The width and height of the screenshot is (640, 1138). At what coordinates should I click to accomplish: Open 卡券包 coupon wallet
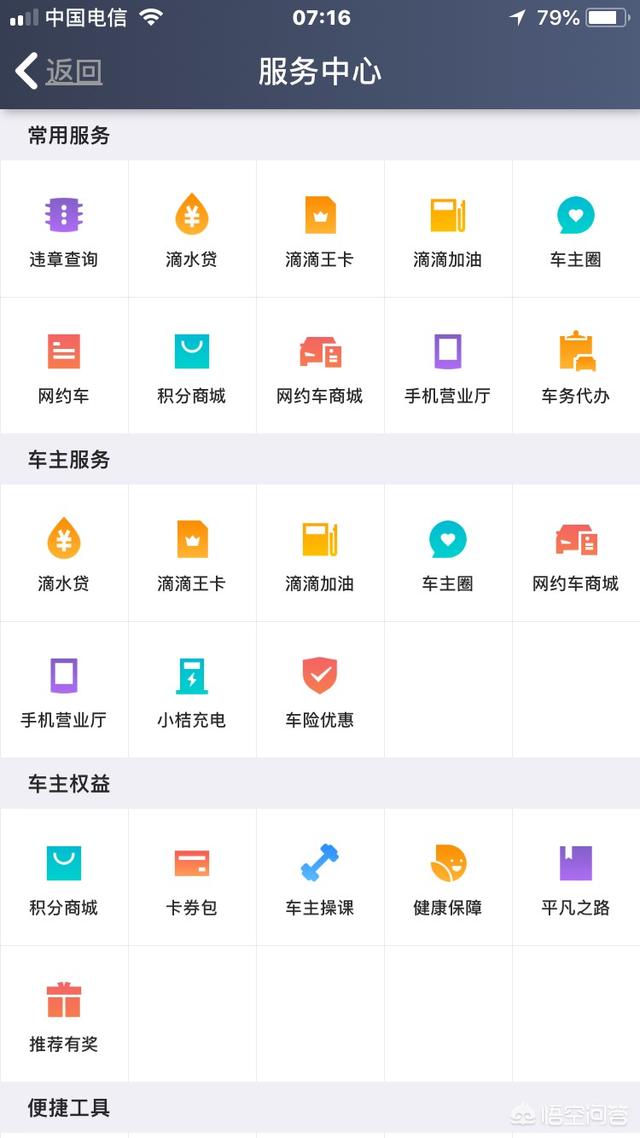[192, 877]
